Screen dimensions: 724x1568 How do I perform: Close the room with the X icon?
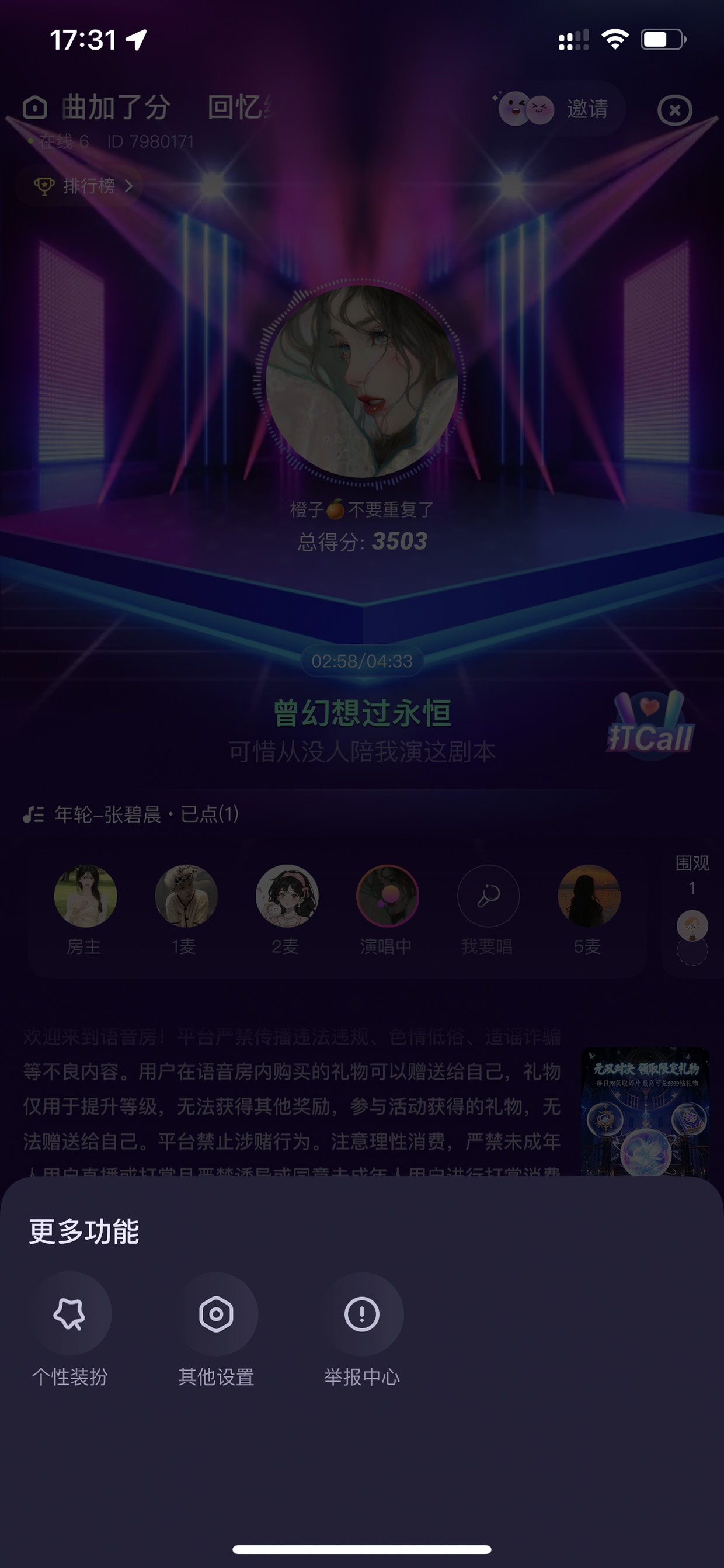click(675, 110)
